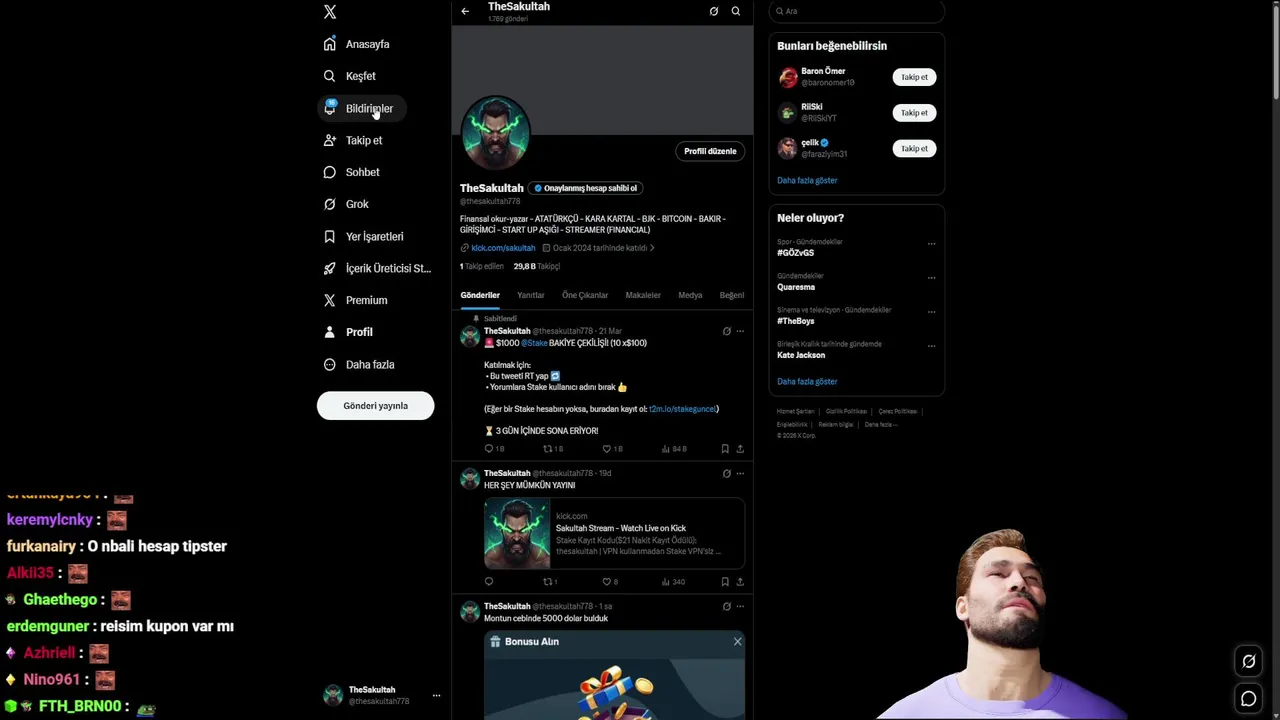Tap the Gönderi yayınla button
Screen dimensions: 1280x720
coord(375,405)
